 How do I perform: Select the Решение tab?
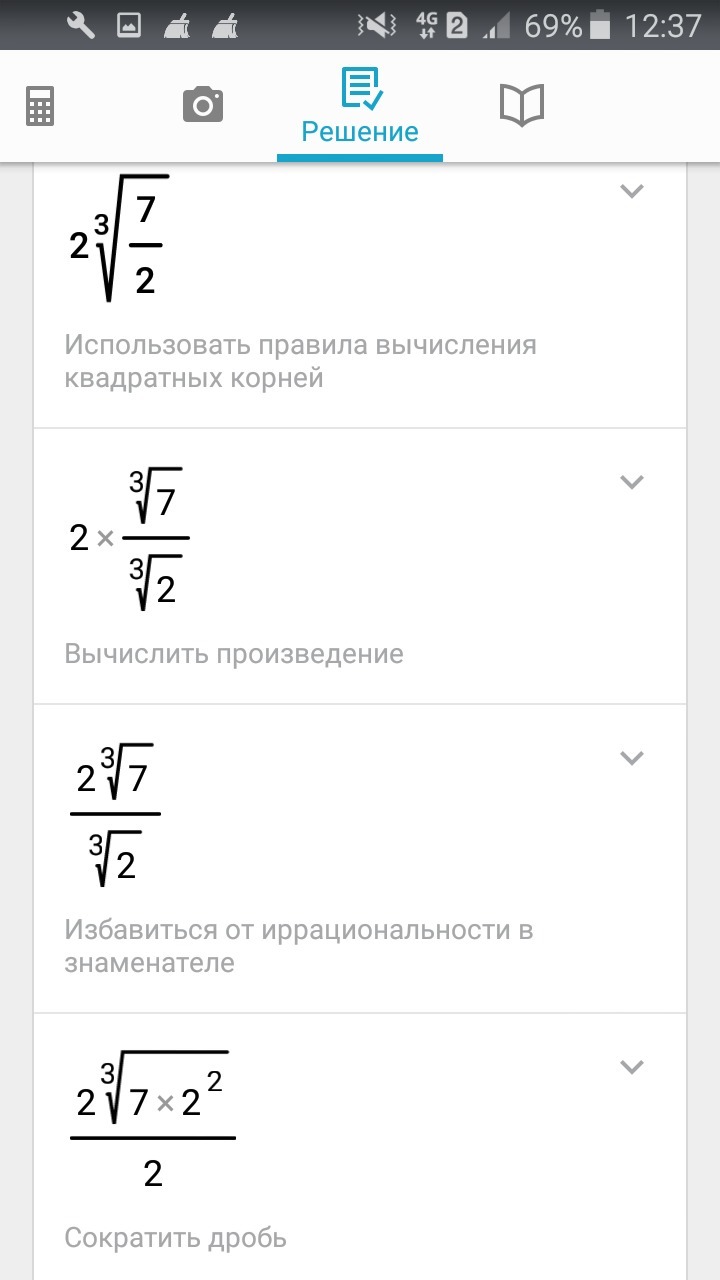coord(360,105)
